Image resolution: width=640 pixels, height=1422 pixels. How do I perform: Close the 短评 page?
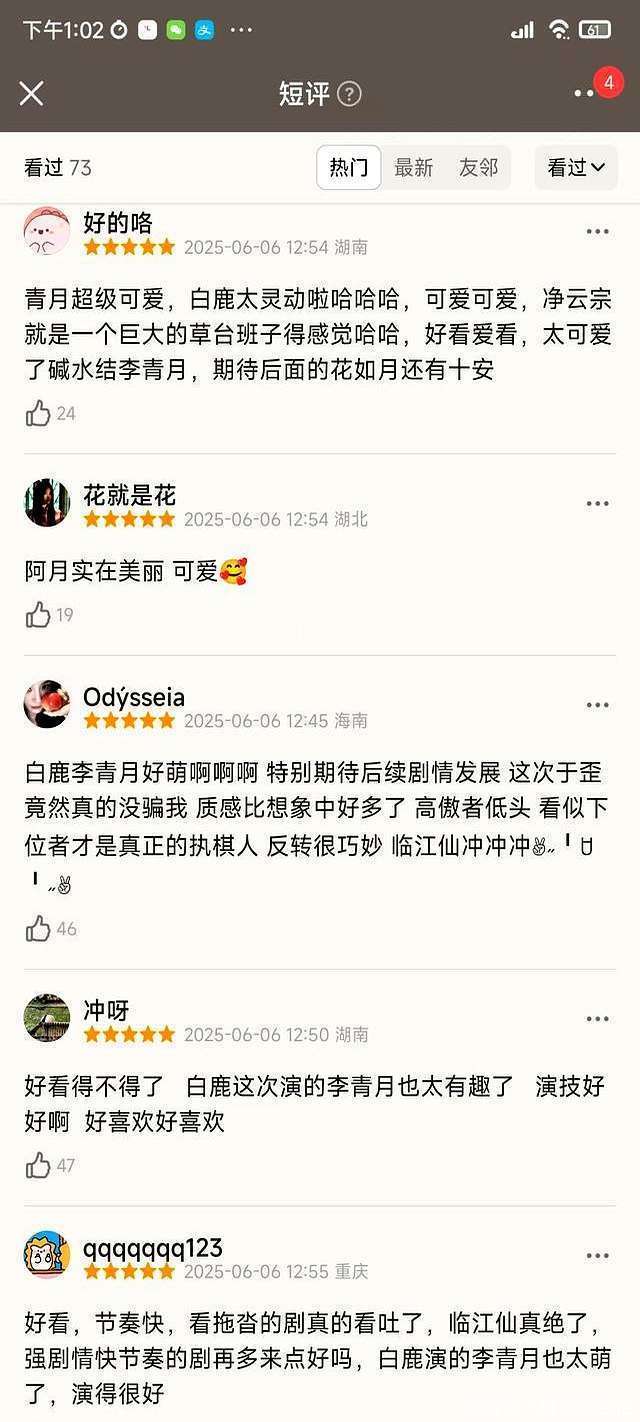32,93
